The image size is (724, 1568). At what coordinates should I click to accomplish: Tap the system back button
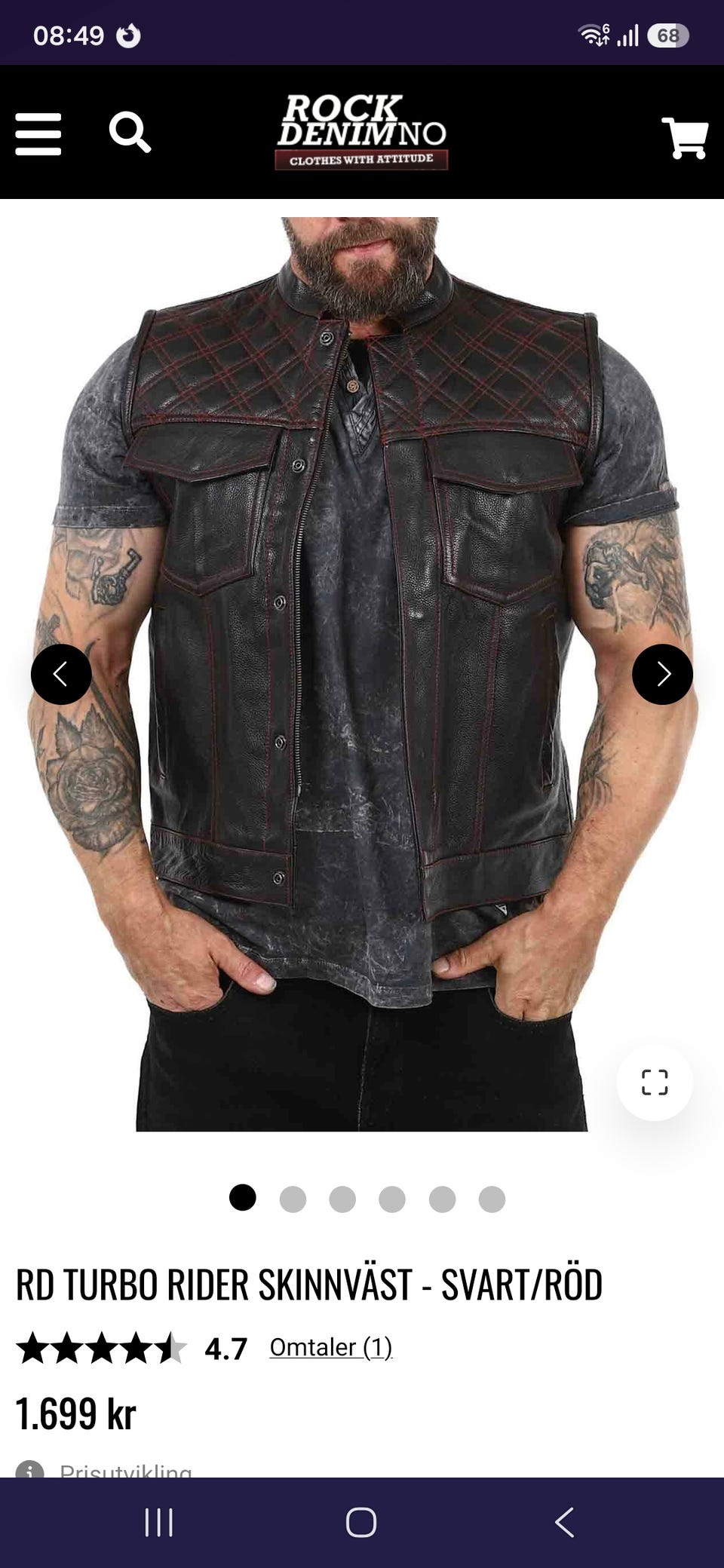point(564,1522)
